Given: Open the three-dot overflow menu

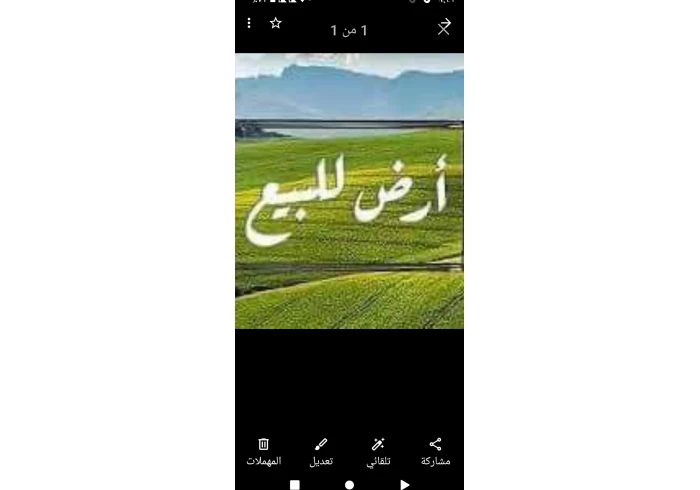Looking at the screenshot, I should click(249, 23).
